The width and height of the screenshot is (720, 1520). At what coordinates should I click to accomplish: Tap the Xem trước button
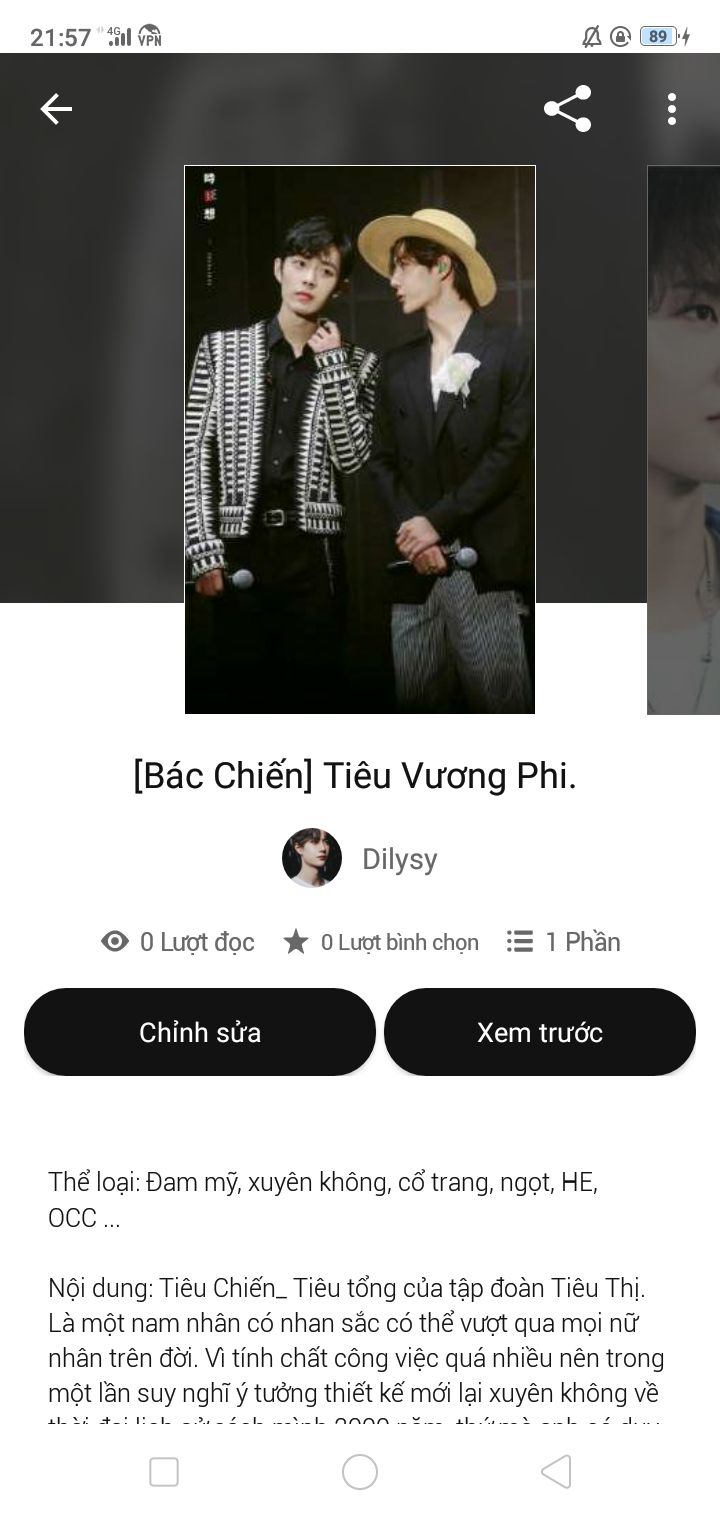pyautogui.click(x=540, y=1032)
